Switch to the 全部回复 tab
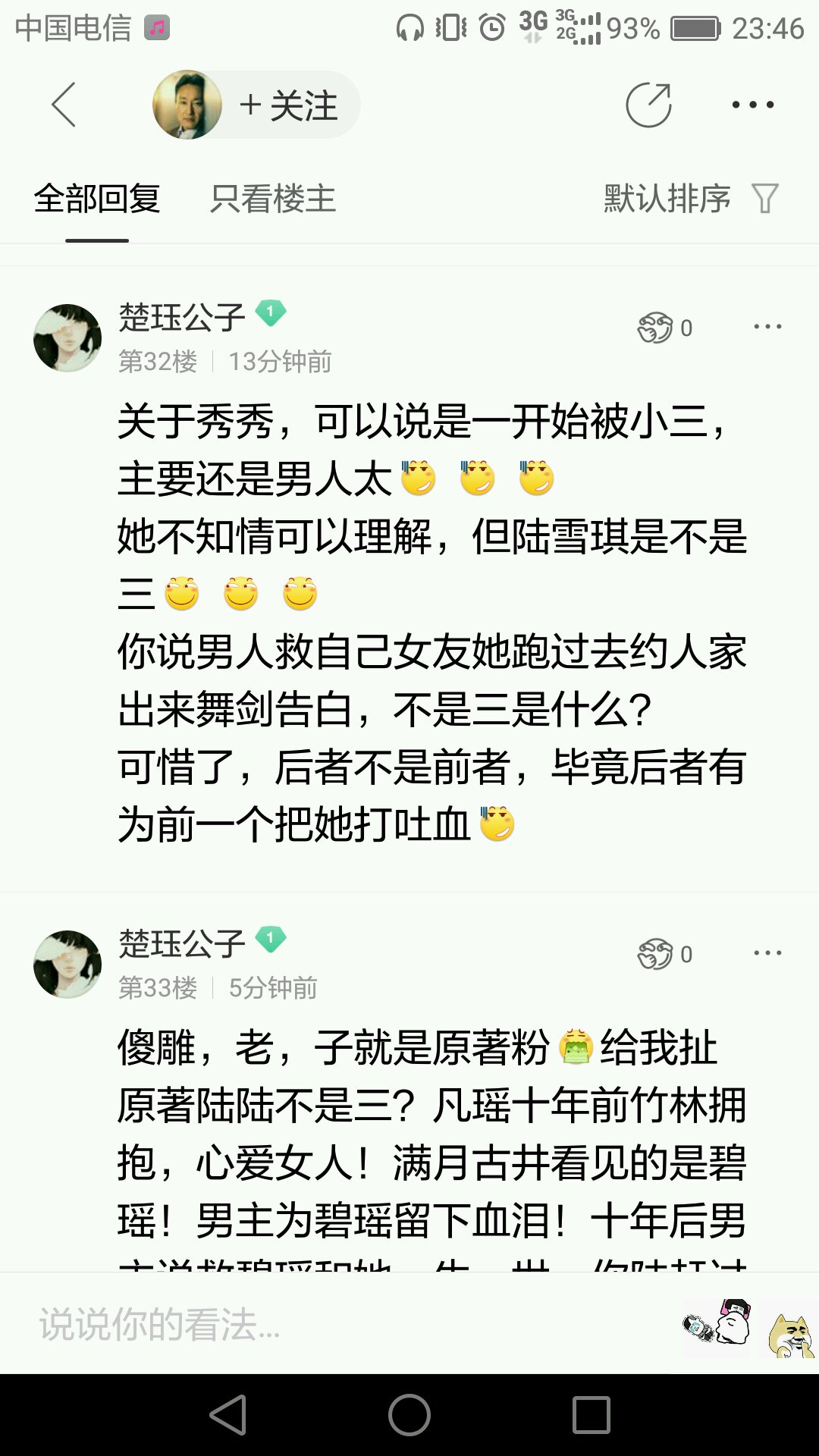 tap(97, 199)
